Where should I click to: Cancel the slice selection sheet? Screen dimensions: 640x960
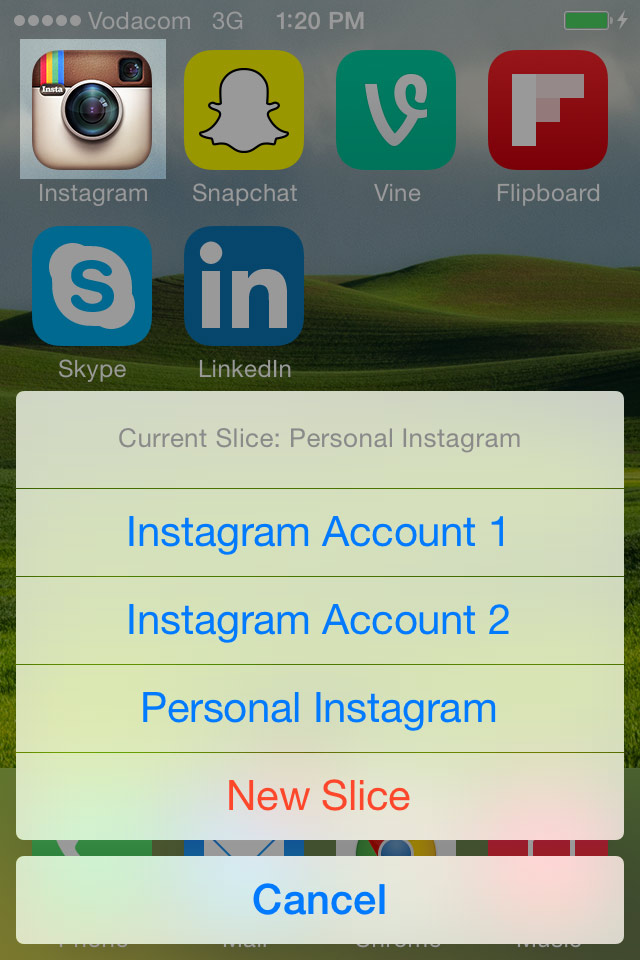(x=320, y=899)
